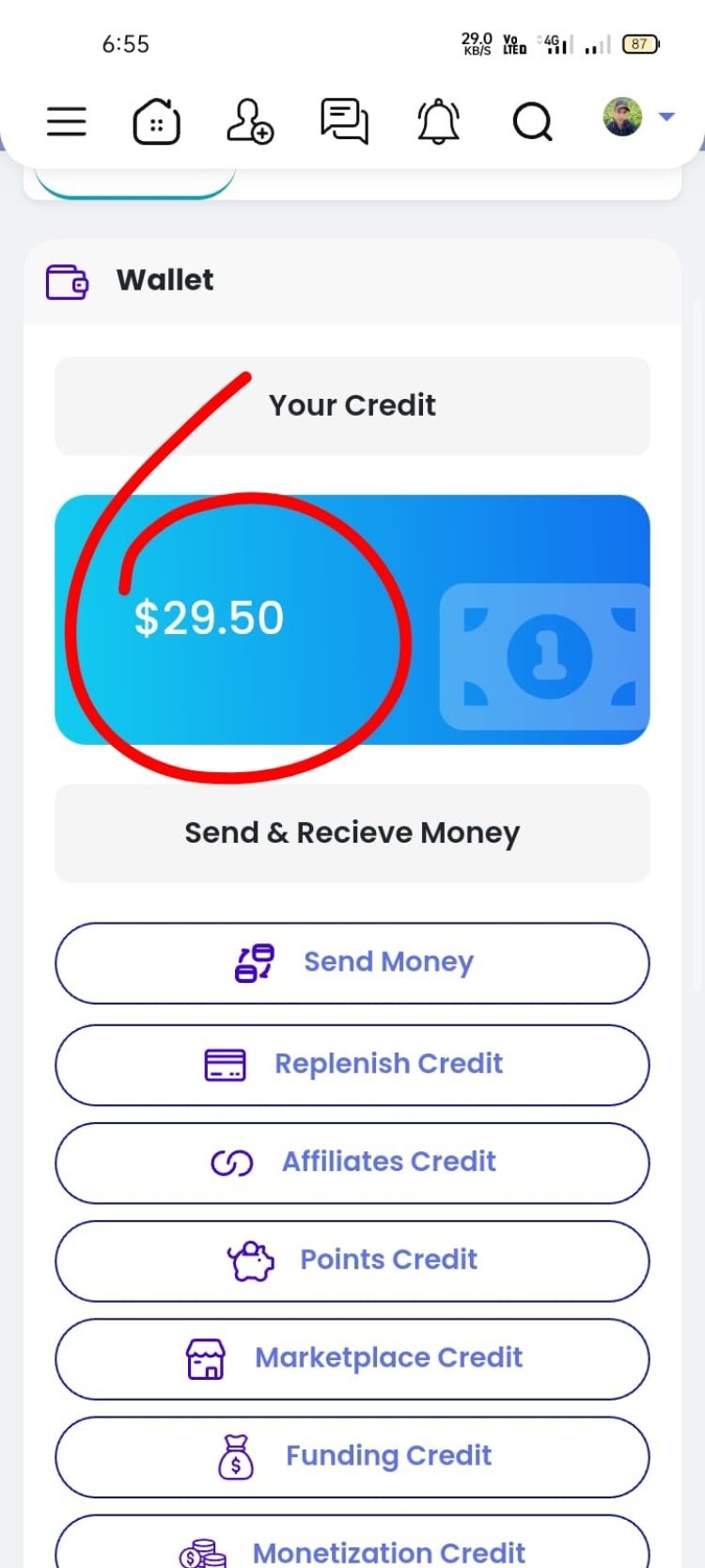Open the add friends icon

point(250,121)
